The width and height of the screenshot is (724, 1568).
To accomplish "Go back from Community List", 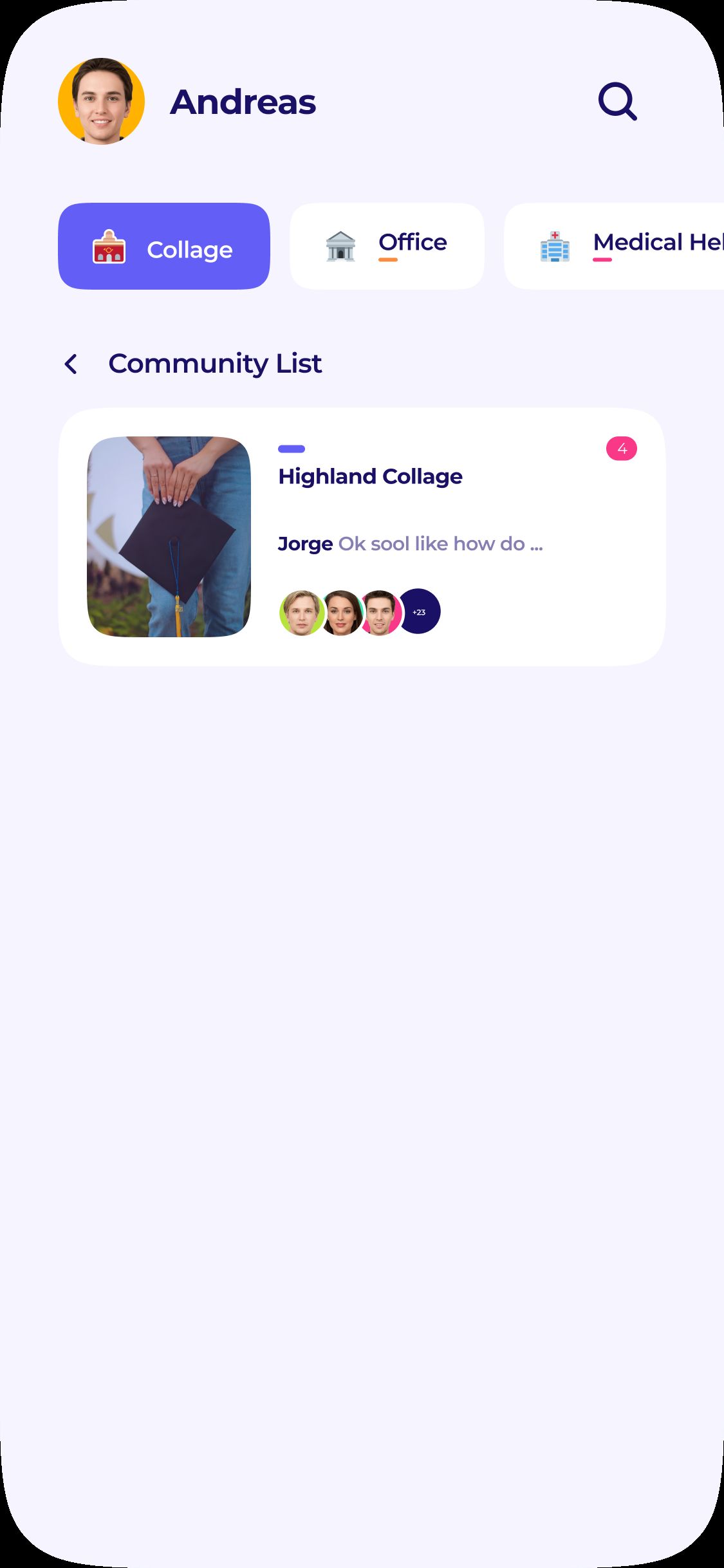I will point(71,364).
